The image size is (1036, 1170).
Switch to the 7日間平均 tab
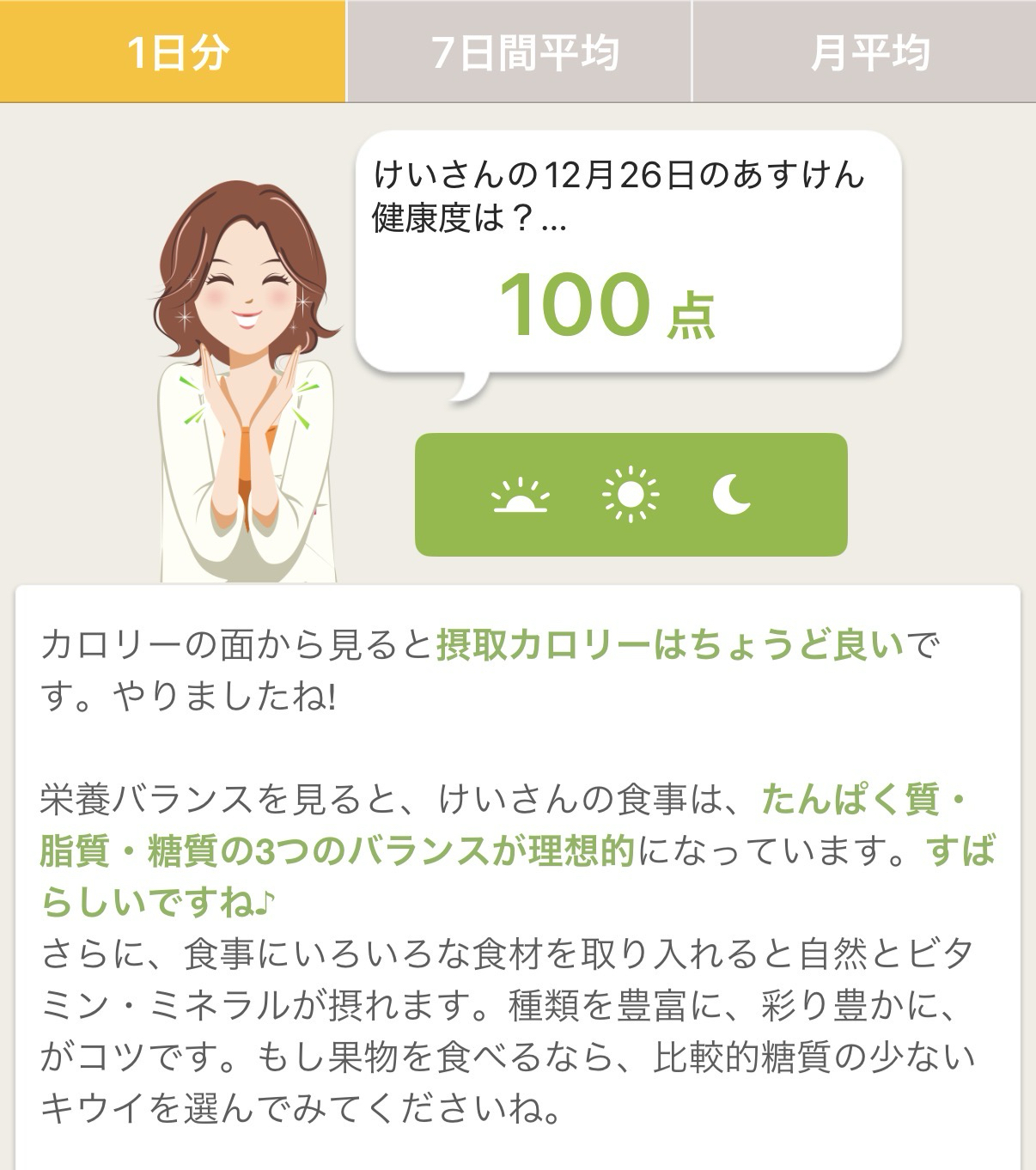tap(519, 52)
